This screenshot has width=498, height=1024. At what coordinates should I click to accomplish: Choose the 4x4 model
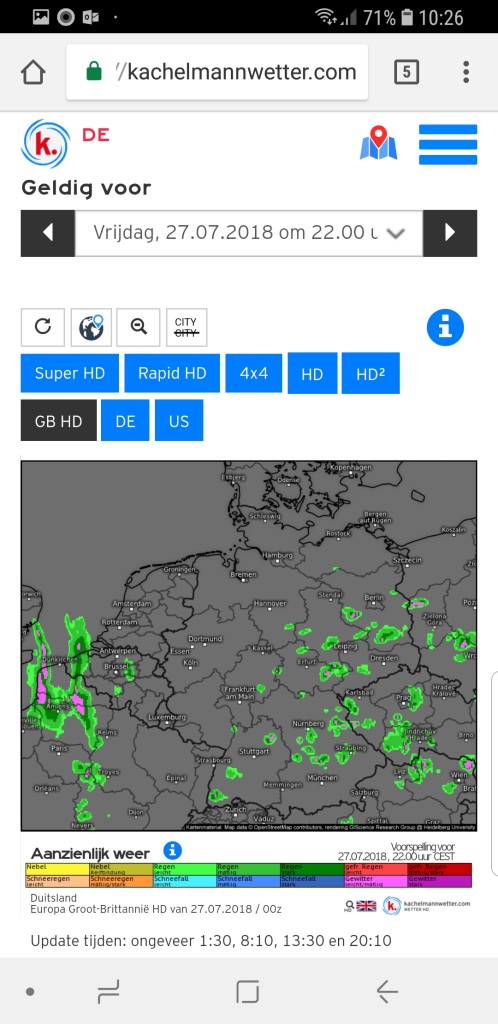tap(254, 373)
